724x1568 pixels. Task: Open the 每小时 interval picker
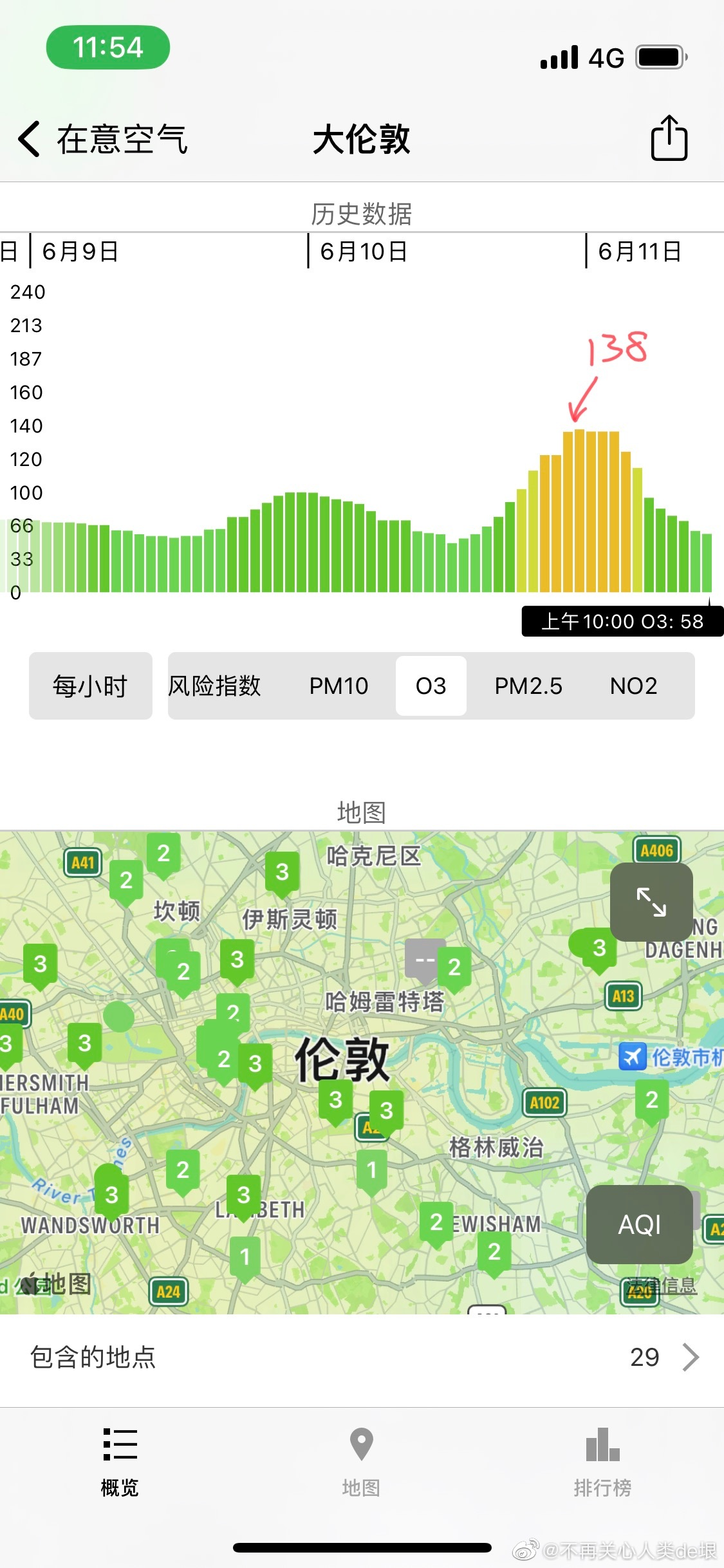click(x=91, y=686)
